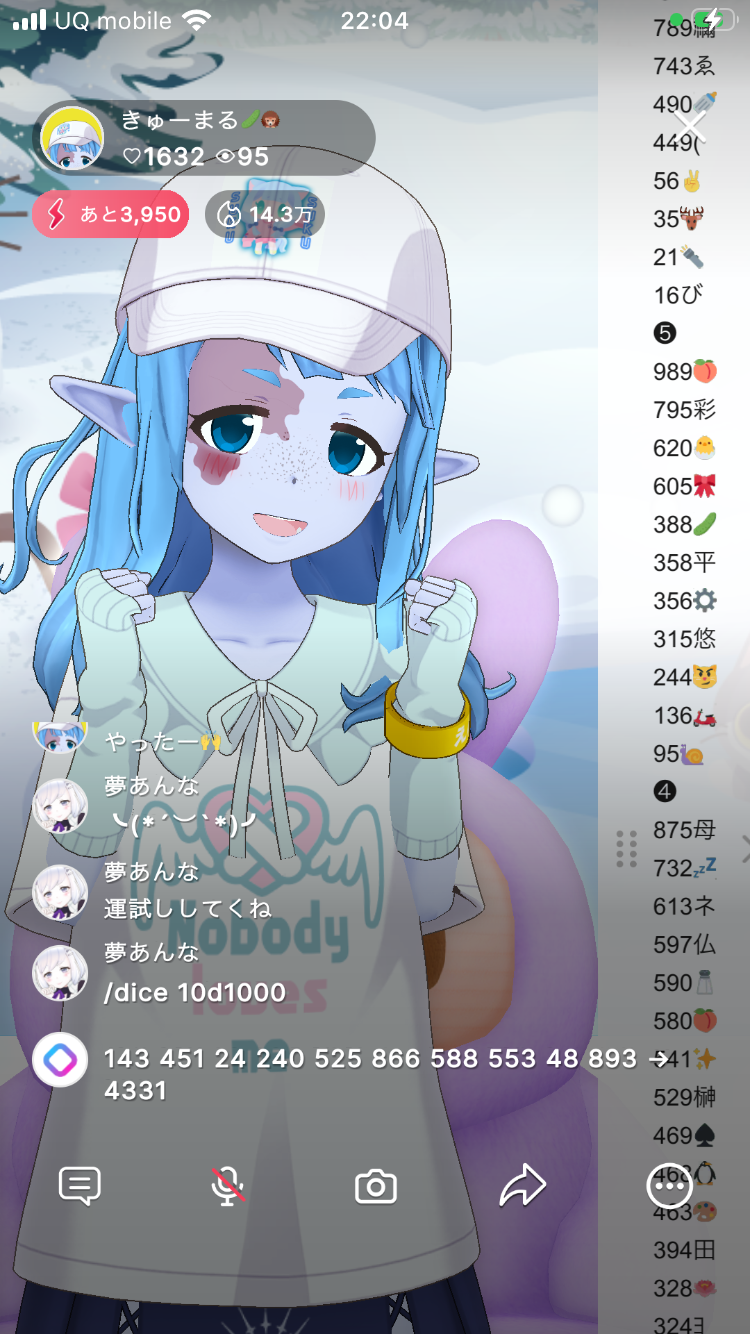Image resolution: width=750 pixels, height=1334 pixels.
Task: Open the あと3,950 points badge
Action: pyautogui.click(x=111, y=214)
